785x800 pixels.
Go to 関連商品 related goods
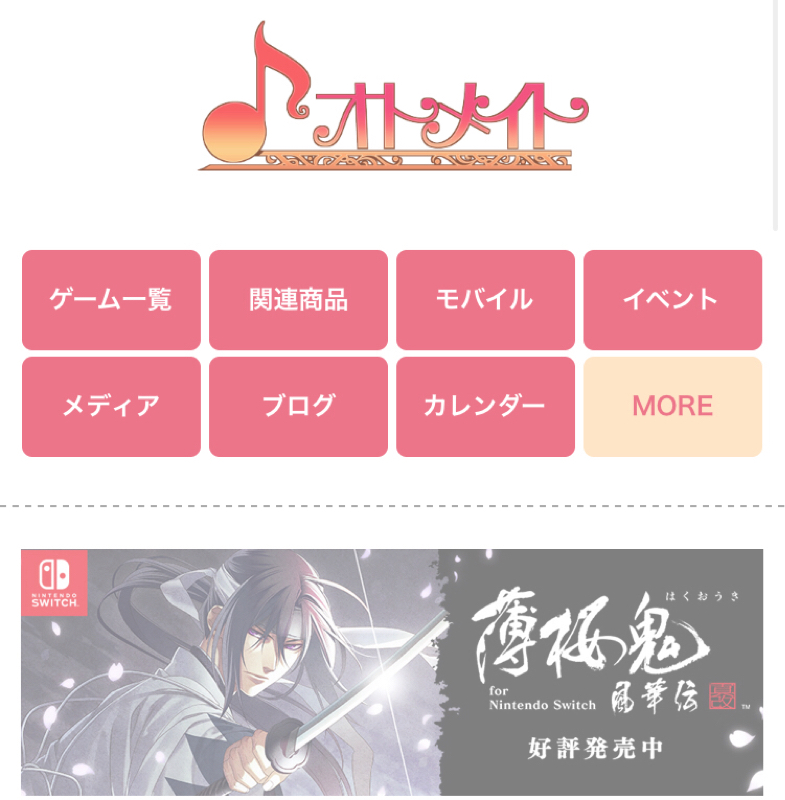click(x=298, y=300)
